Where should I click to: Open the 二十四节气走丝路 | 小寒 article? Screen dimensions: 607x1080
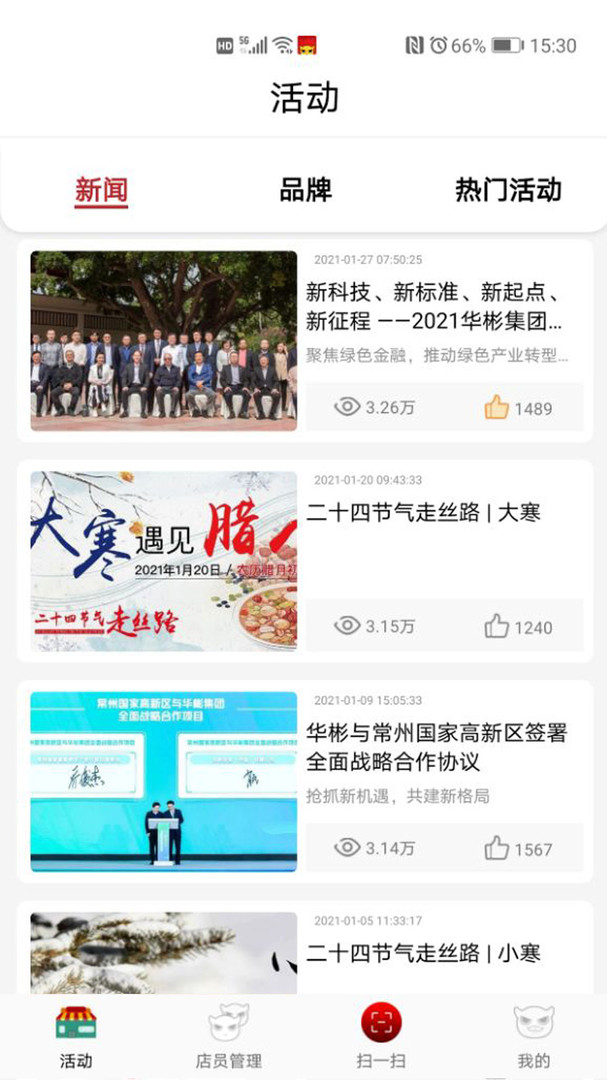coord(423,953)
